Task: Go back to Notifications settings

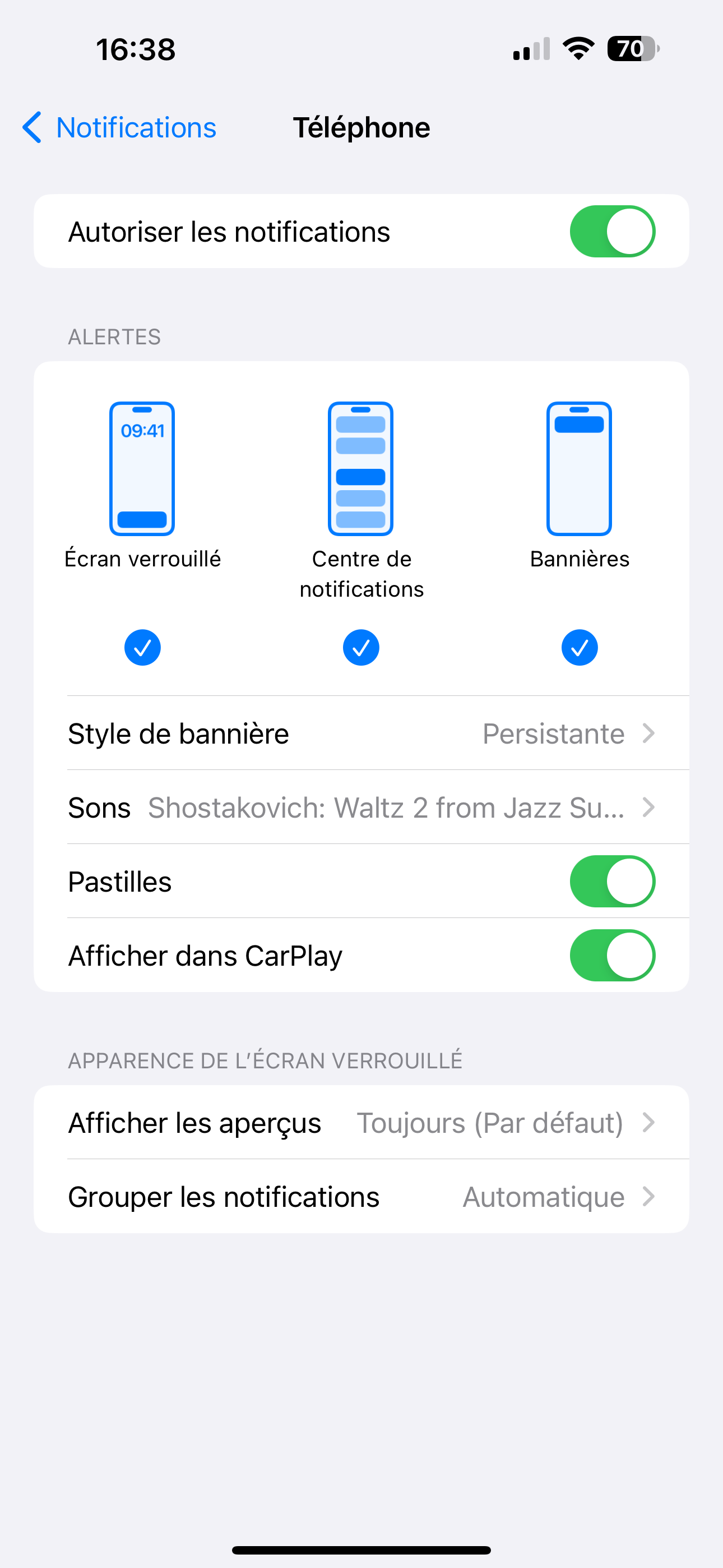Action: click(x=120, y=128)
